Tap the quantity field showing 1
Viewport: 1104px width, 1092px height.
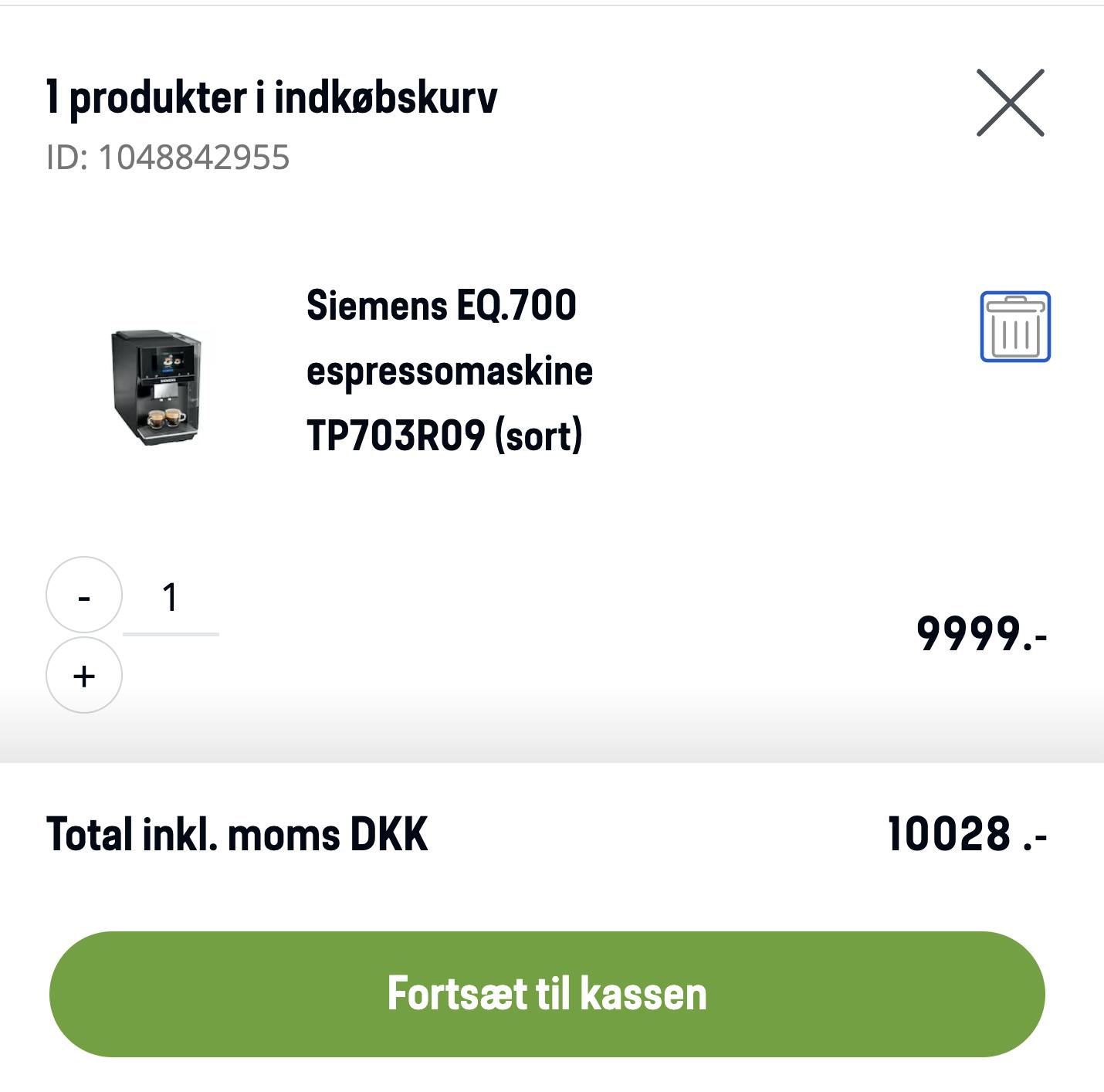[x=171, y=599]
